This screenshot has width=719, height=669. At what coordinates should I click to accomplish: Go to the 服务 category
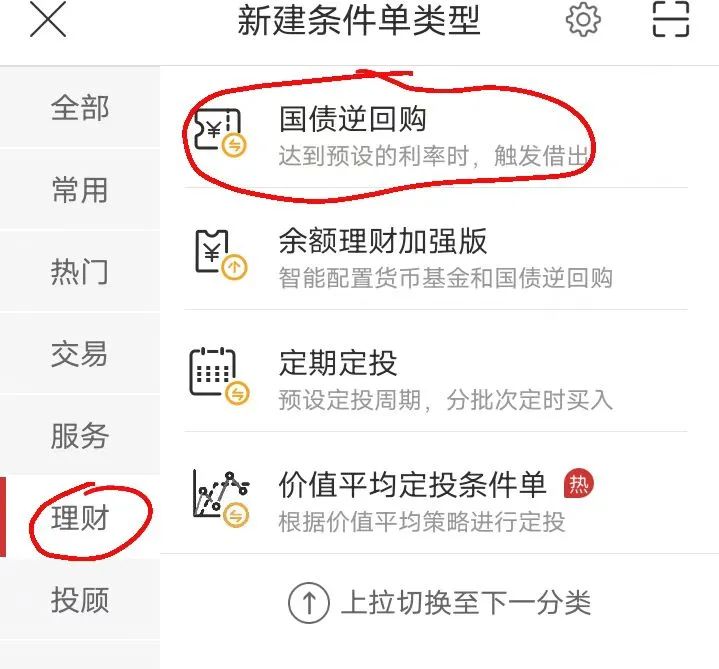[80, 436]
